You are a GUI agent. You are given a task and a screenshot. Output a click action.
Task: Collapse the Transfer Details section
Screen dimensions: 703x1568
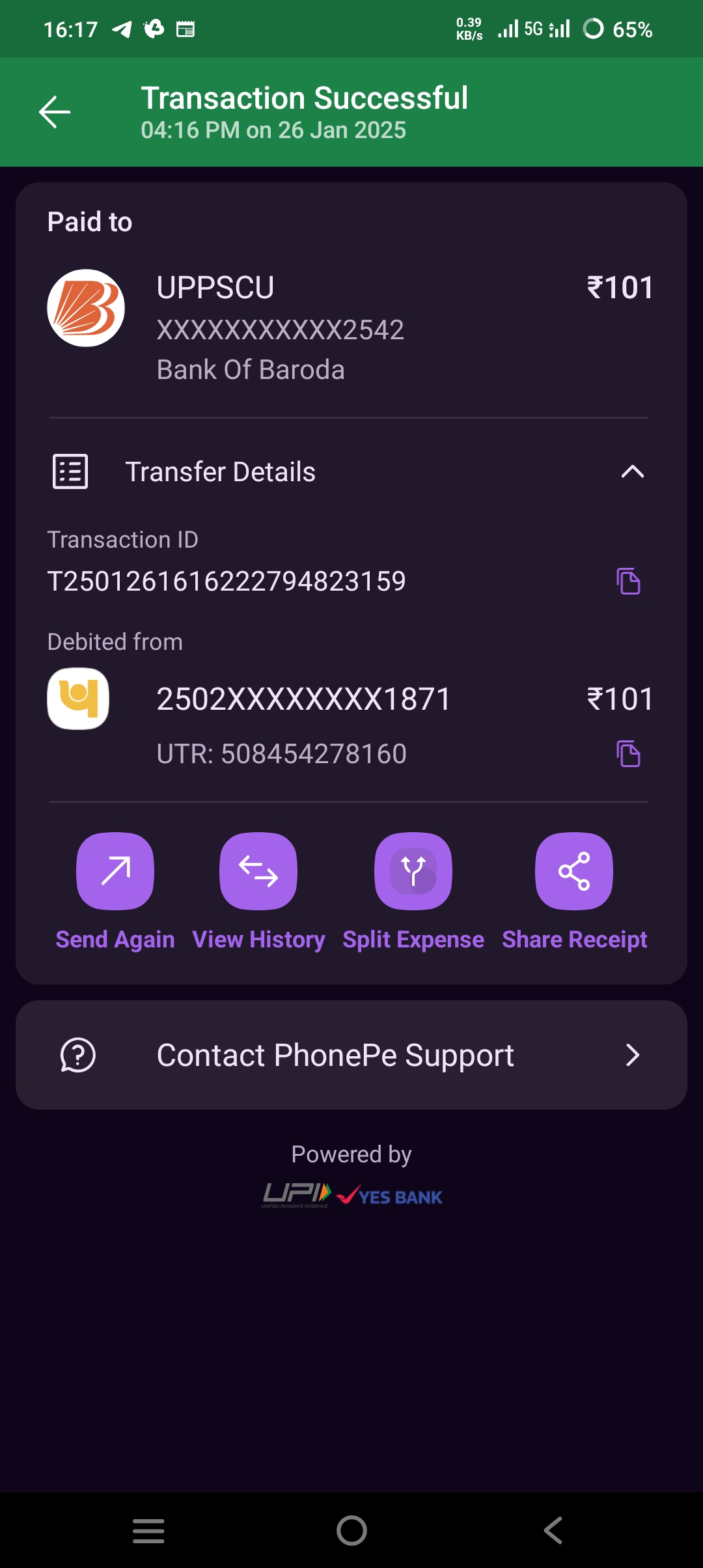pos(632,471)
